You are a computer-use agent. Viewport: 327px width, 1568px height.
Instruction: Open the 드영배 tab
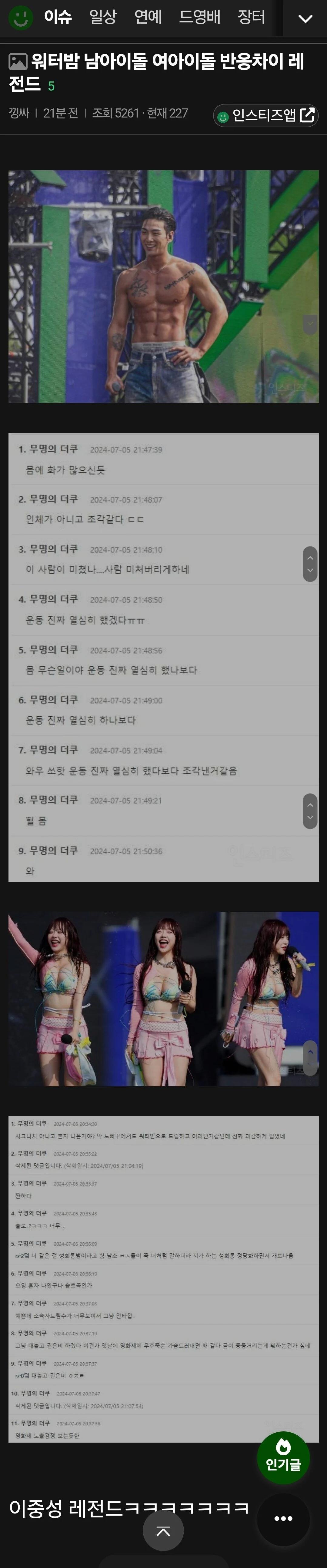click(200, 17)
